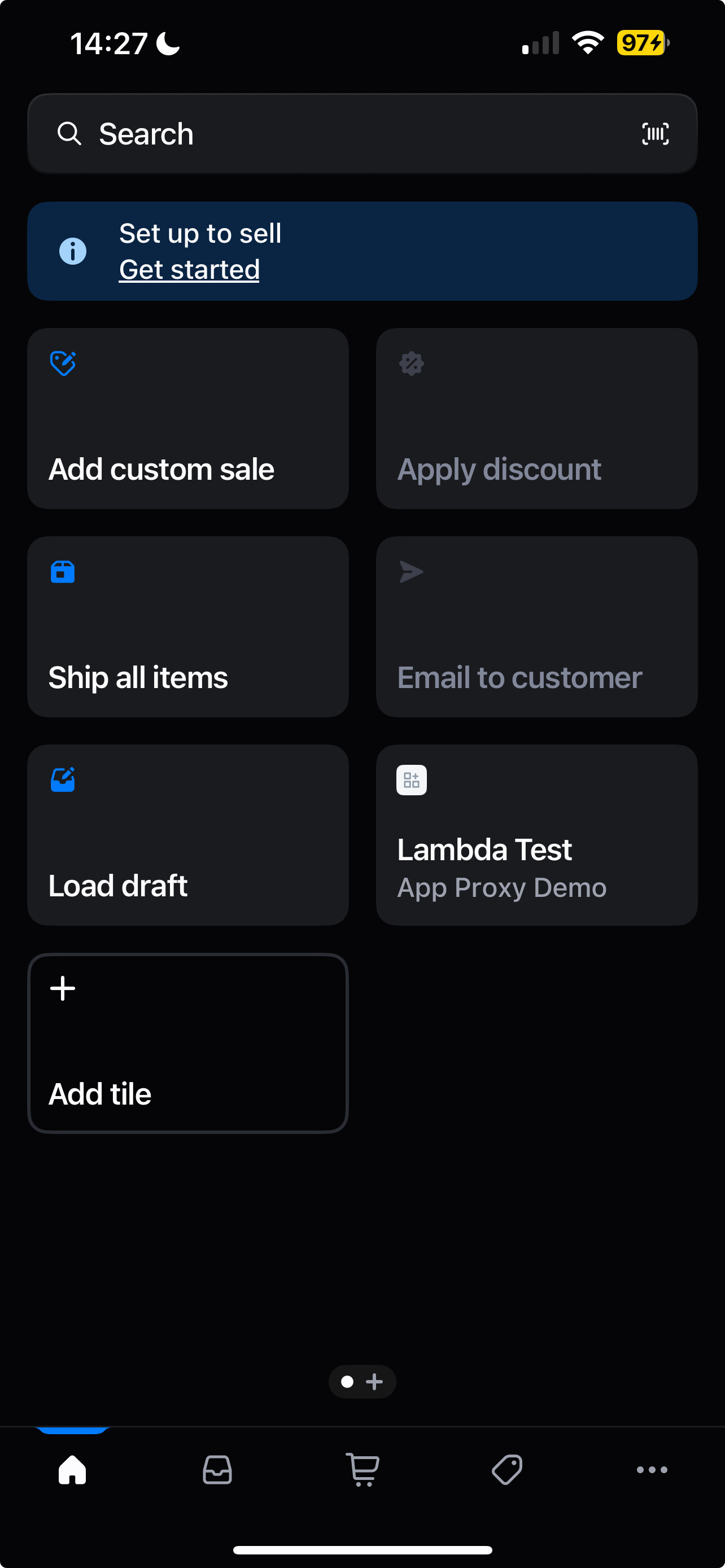Viewport: 725px width, 1568px height.
Task: Launch the Lambda Test app tile
Action: point(536,835)
